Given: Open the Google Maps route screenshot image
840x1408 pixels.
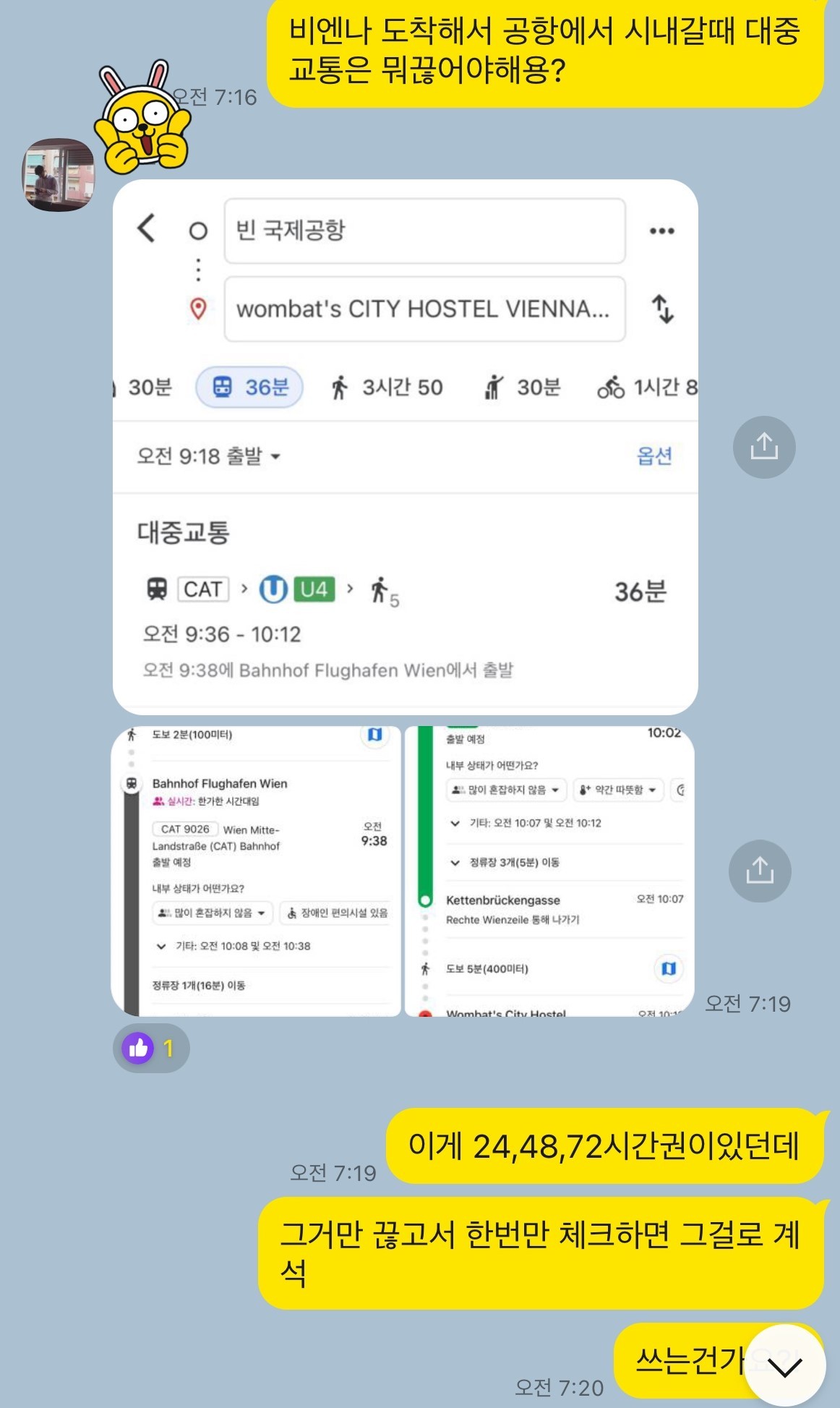Looking at the screenshot, I should pyautogui.click(x=405, y=447).
